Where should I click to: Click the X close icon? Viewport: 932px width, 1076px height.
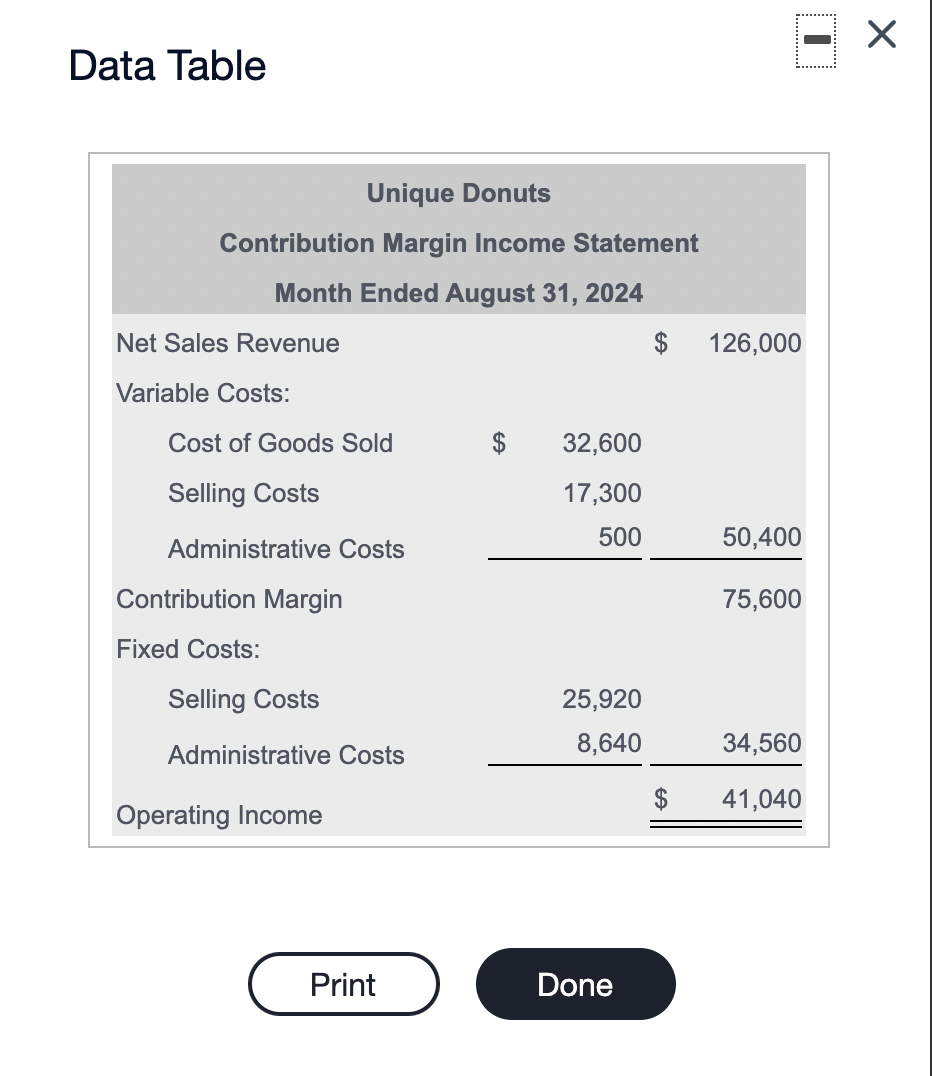point(881,35)
